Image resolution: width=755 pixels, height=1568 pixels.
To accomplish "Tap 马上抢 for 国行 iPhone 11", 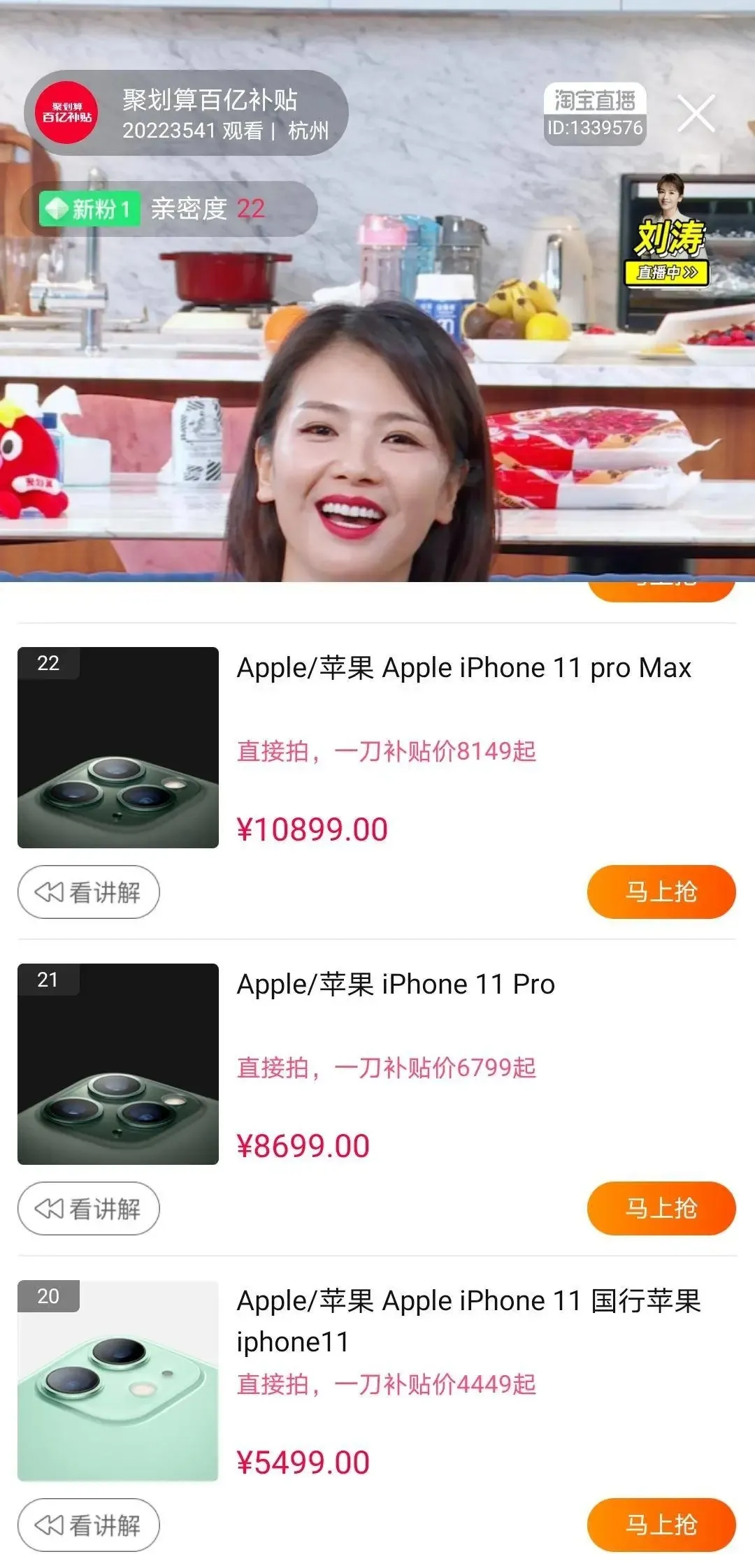I will 661,1525.
